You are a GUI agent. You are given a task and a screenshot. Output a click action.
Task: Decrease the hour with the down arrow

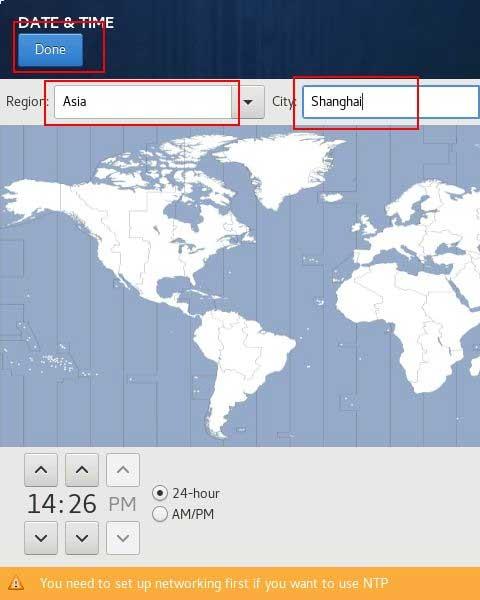point(41,538)
